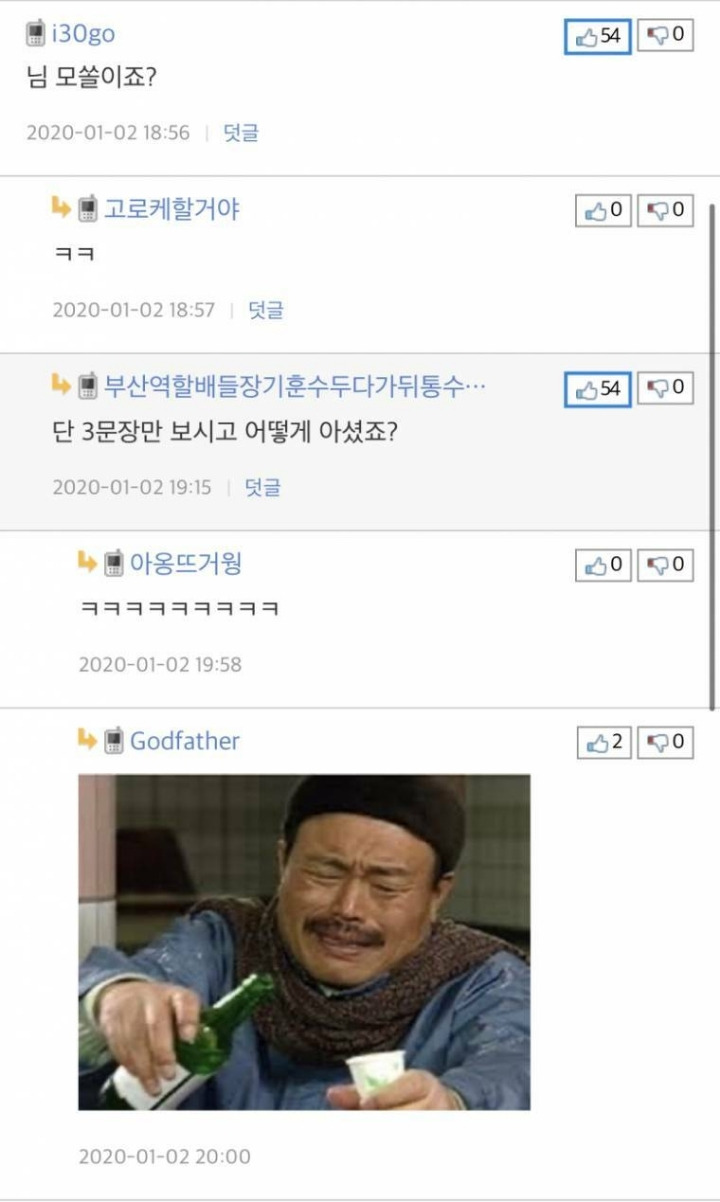Downvote 고로케할거야's reply
720x1202 pixels.
click(665, 210)
